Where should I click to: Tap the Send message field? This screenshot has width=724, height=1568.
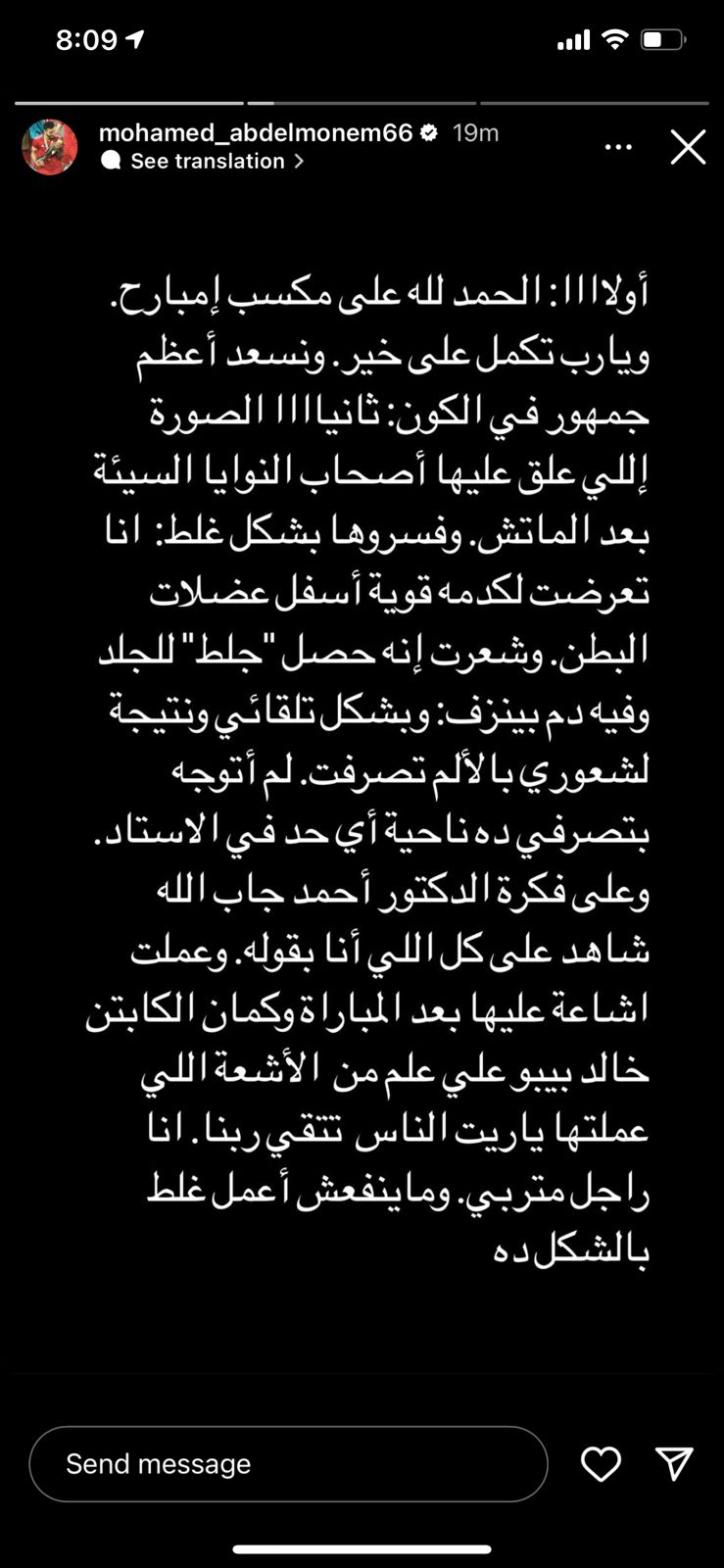tap(288, 1464)
